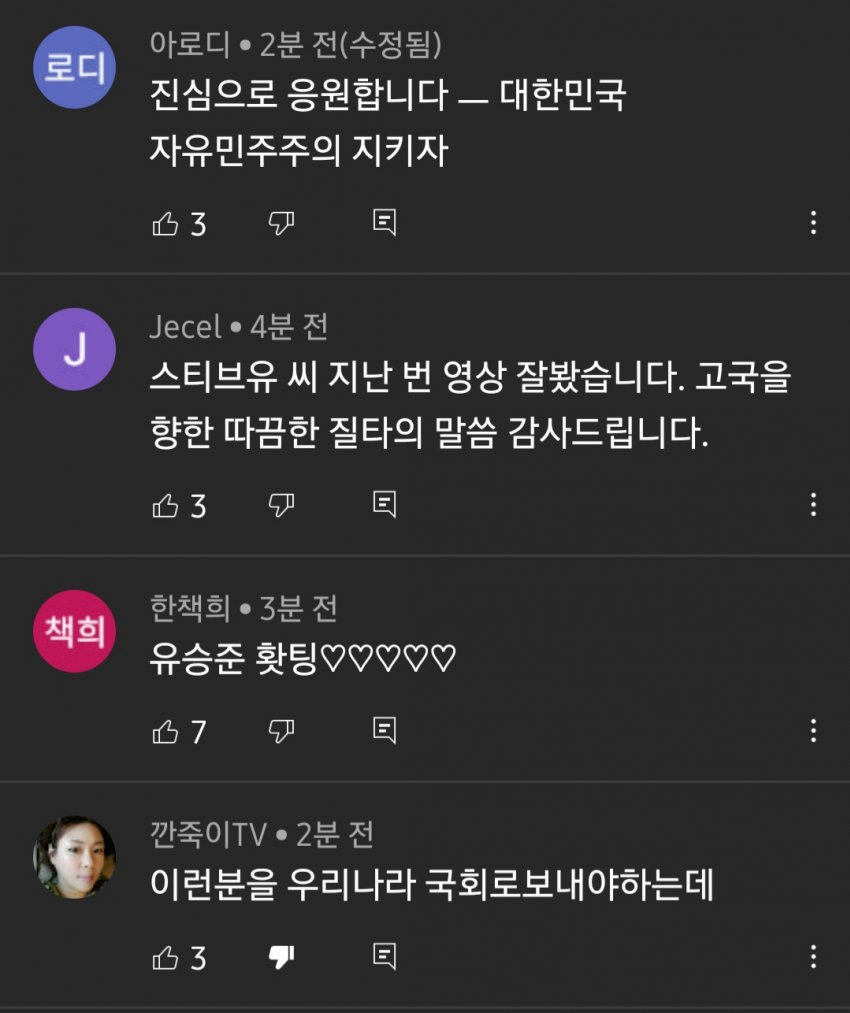Reply to 깐죽이TV's comment
Viewport: 850px width, 1013px height.
point(384,958)
